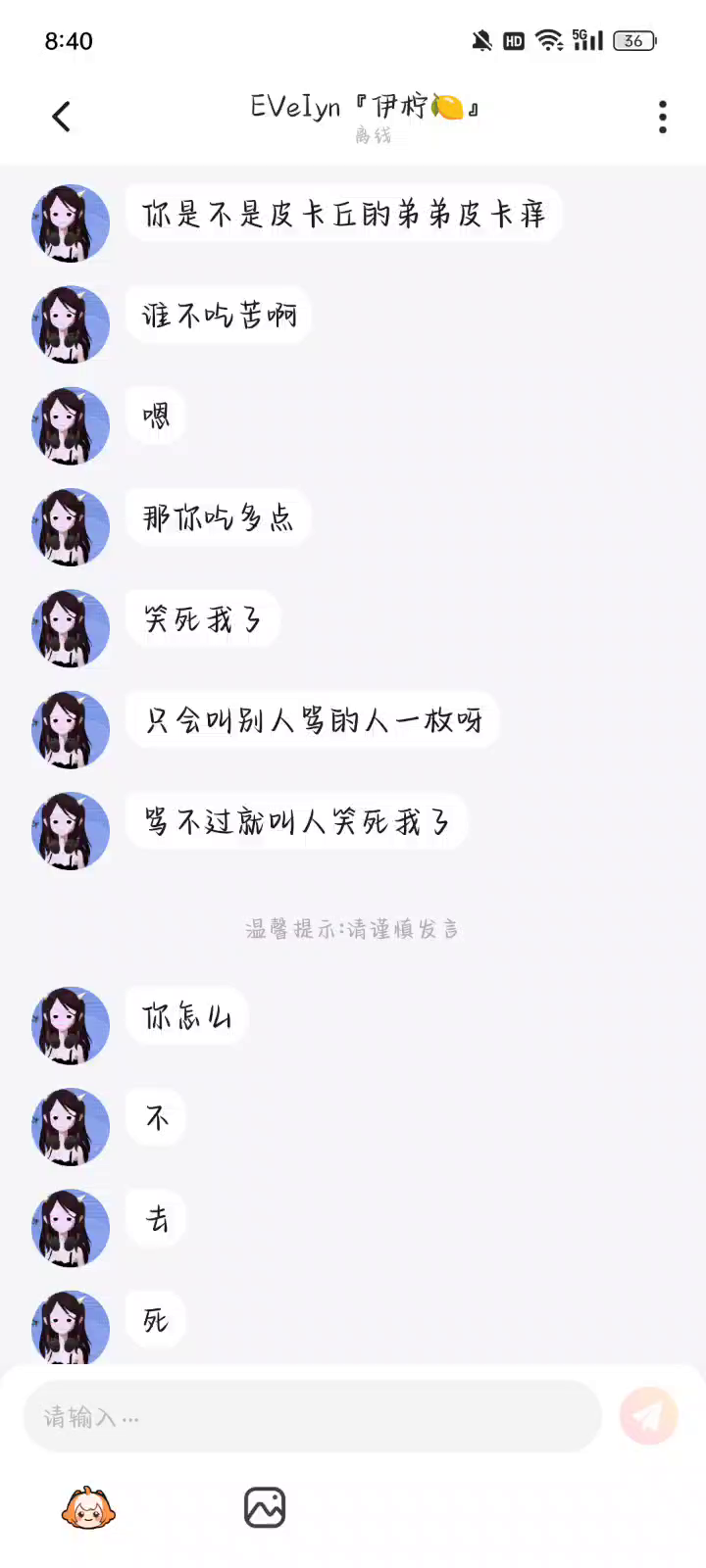Open the three-dot overflow menu

click(663, 117)
